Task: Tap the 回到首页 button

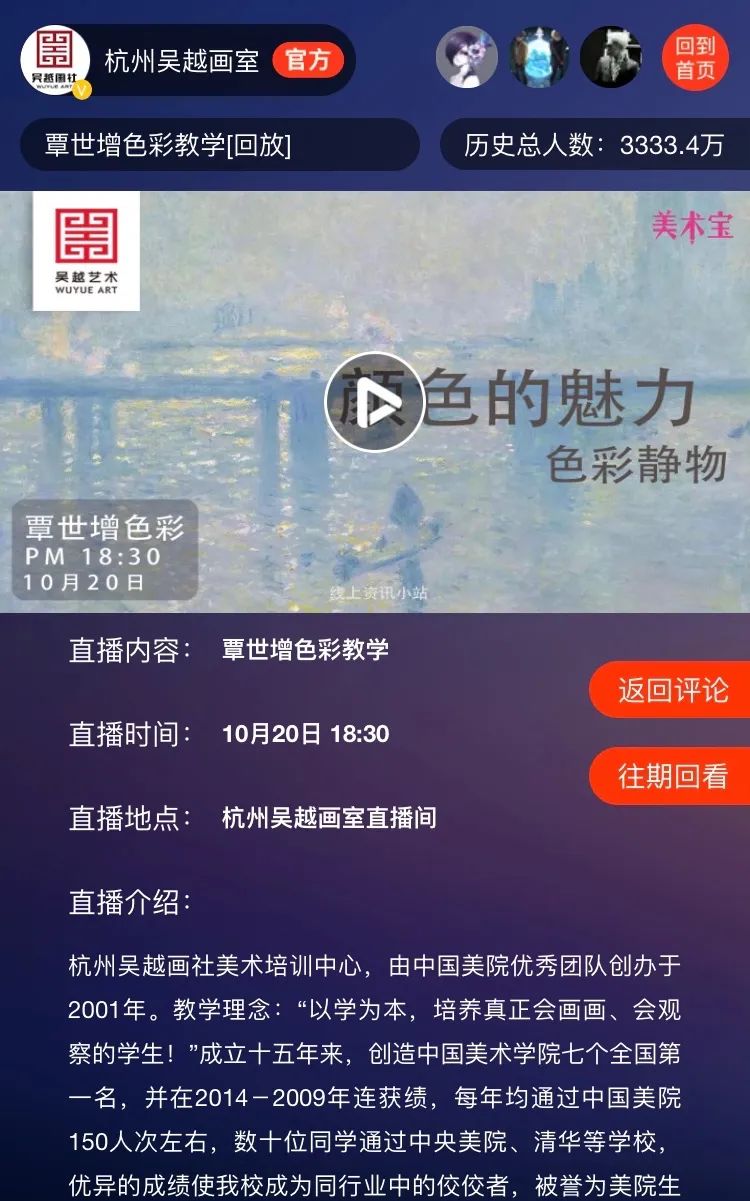Action: tap(695, 58)
